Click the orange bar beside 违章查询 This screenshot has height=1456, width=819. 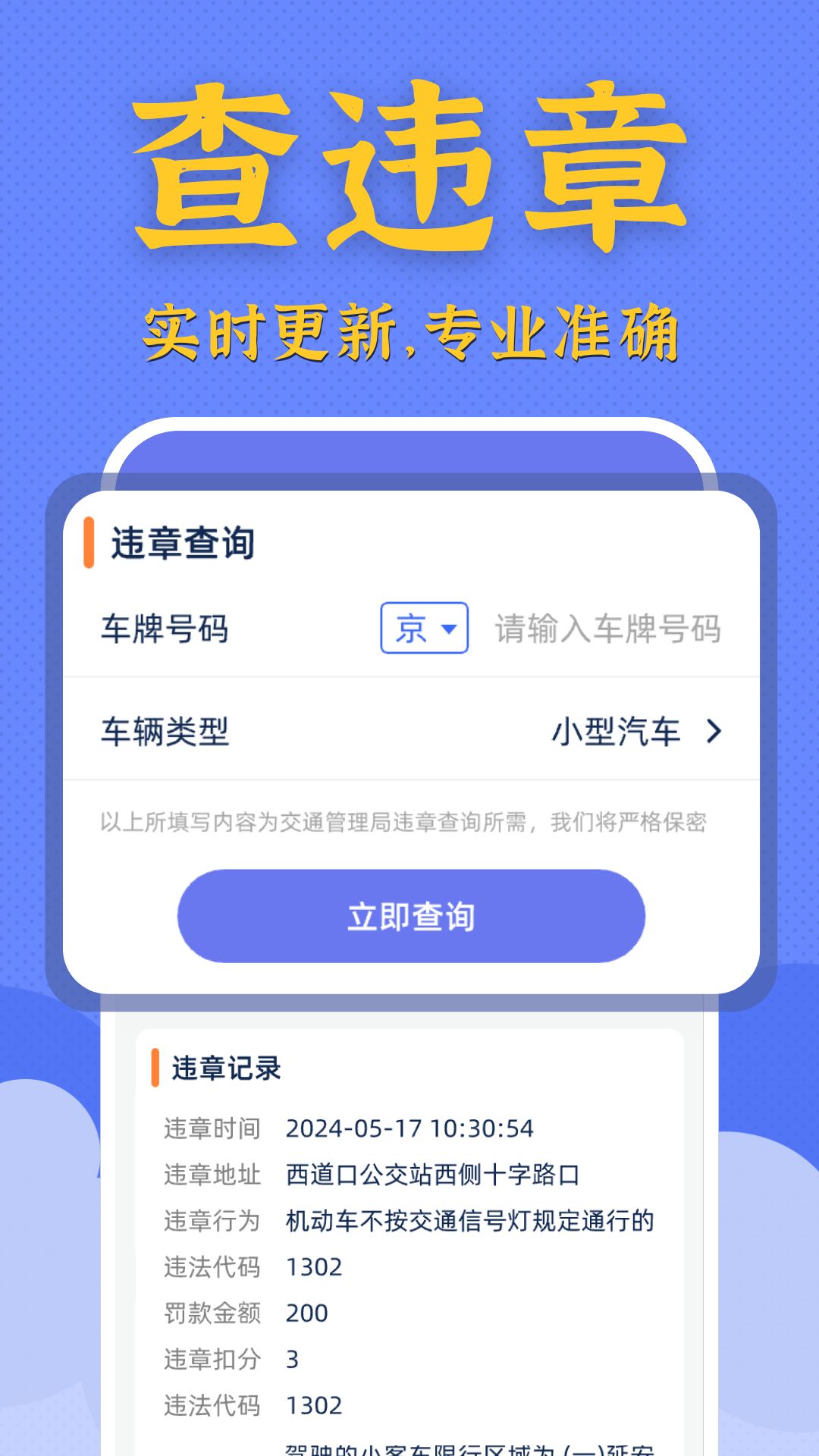point(89,541)
